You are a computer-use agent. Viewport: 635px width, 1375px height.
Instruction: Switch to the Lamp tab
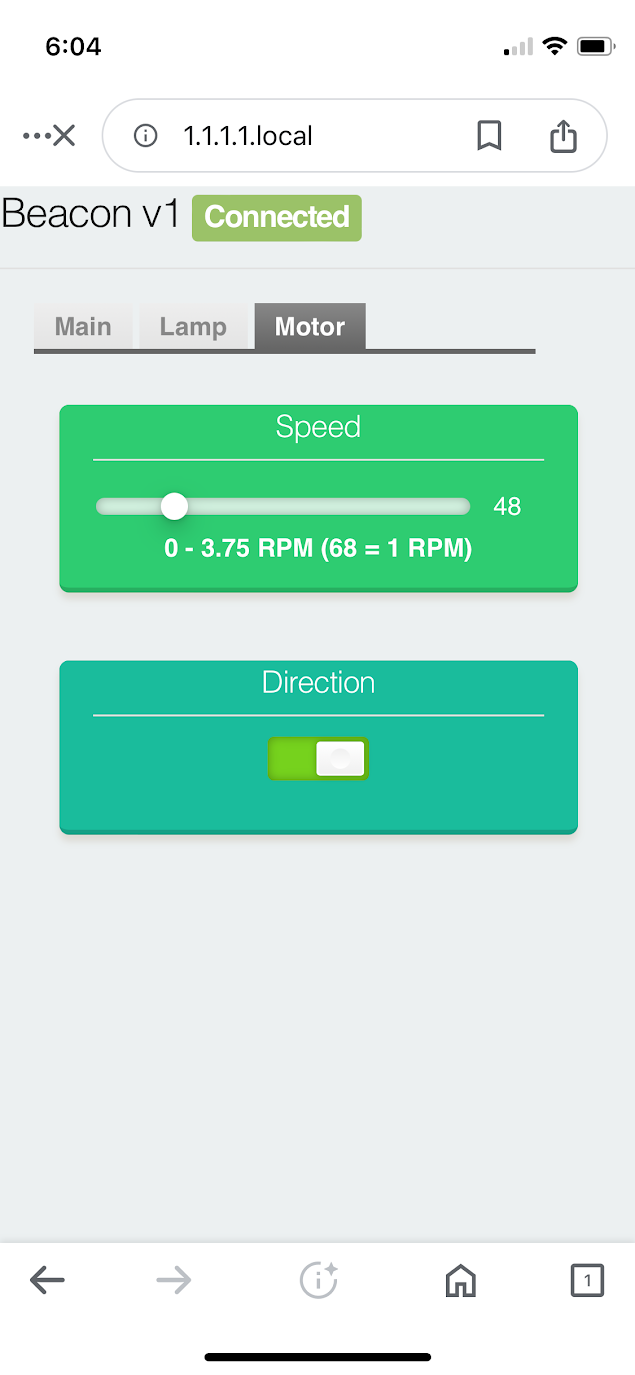(193, 327)
